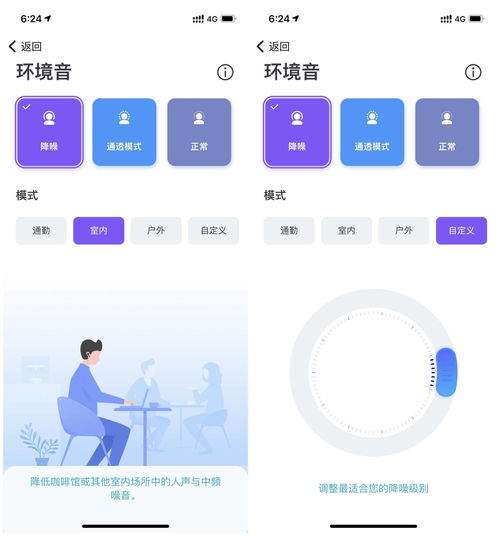Select 户外 mode on the screen with indoor illustration
The height and width of the screenshot is (536, 499).
tap(156, 230)
